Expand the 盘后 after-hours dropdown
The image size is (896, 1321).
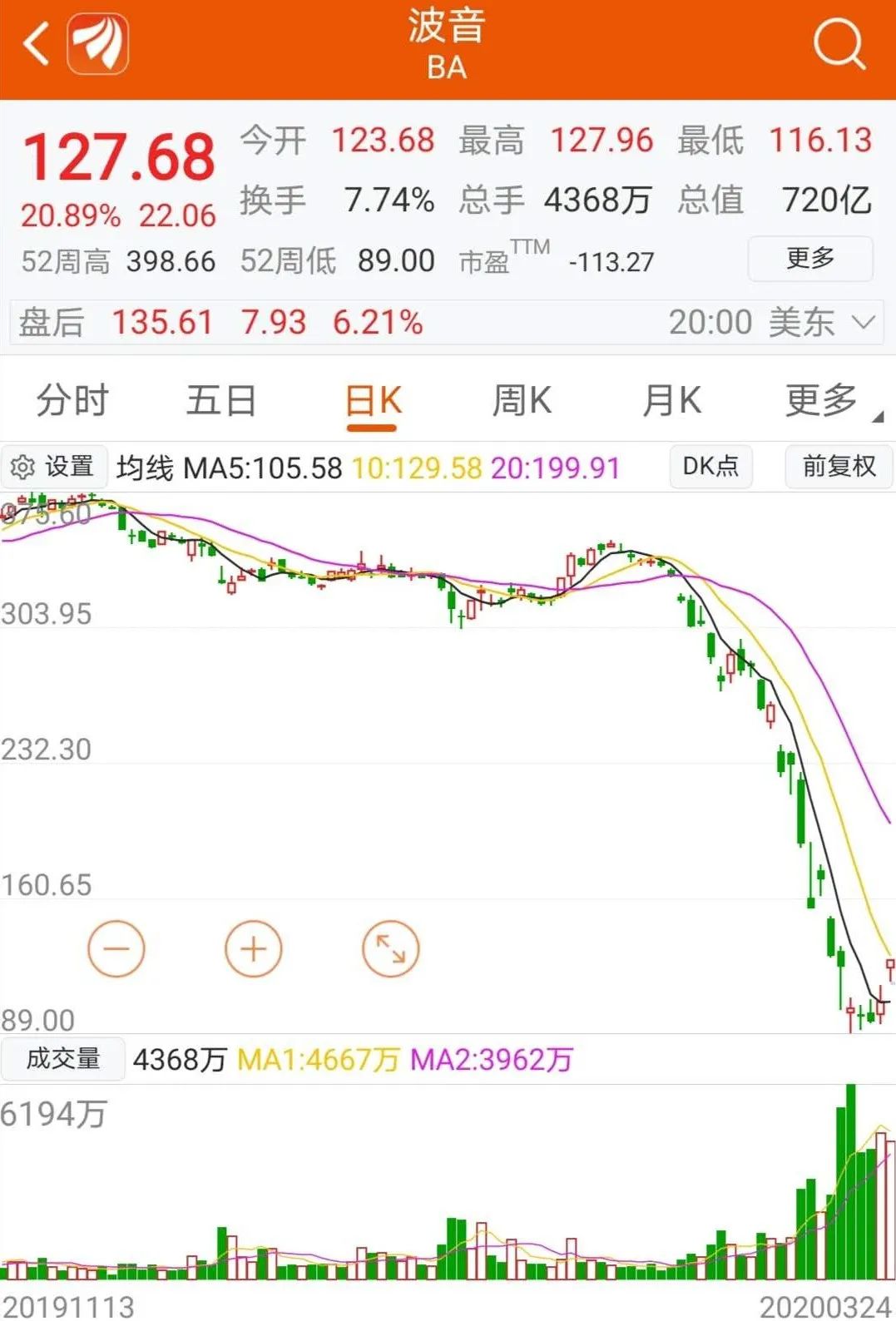coord(864,322)
